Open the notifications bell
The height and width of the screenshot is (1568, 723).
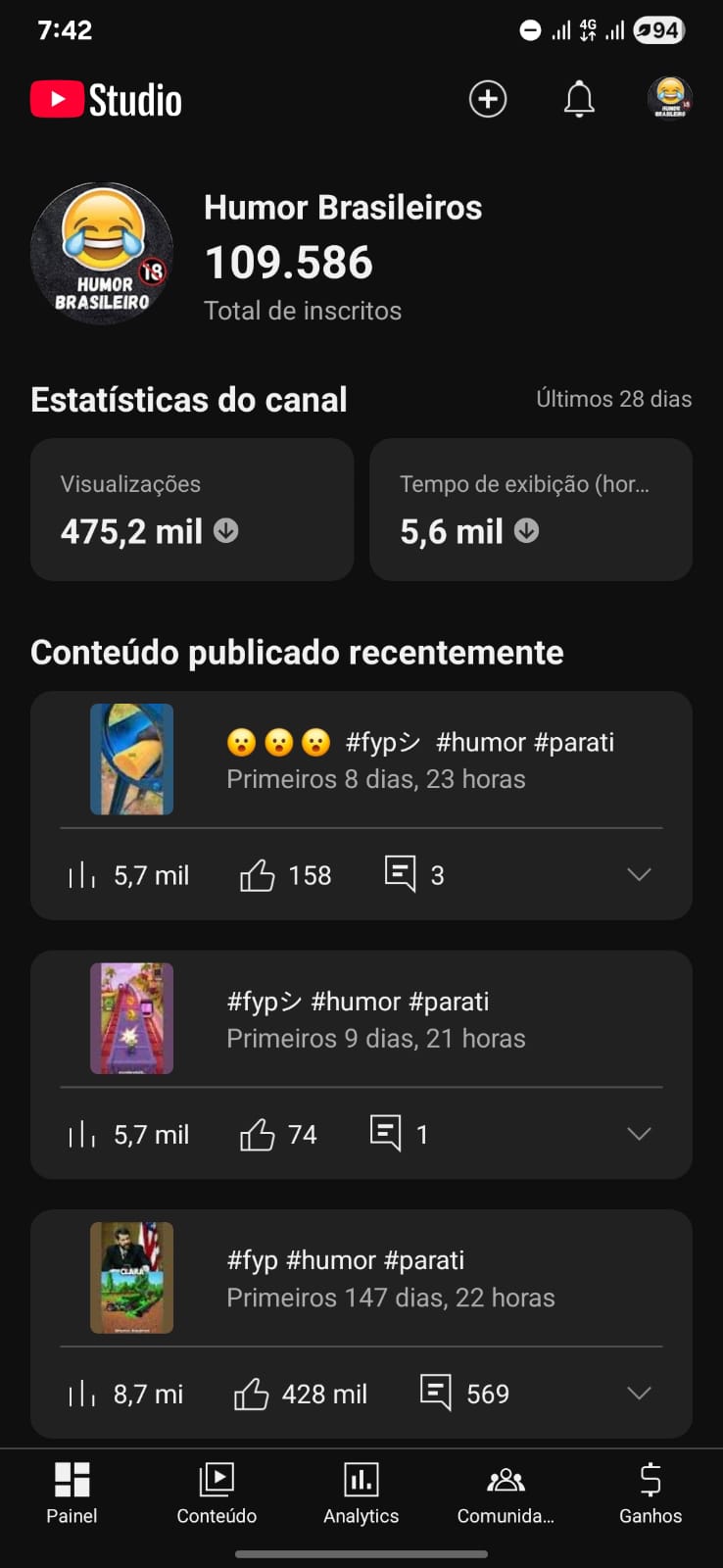click(579, 99)
